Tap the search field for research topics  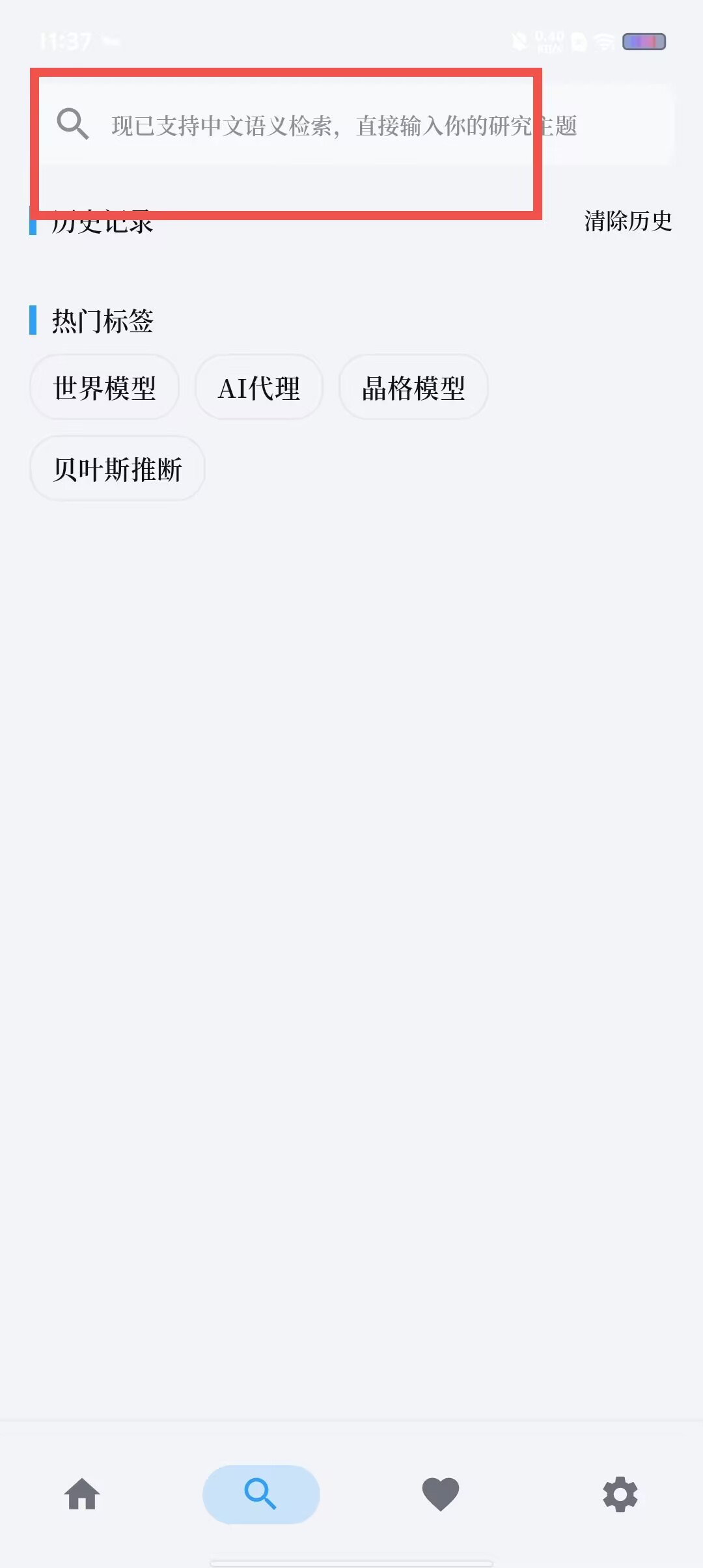[x=351, y=124]
